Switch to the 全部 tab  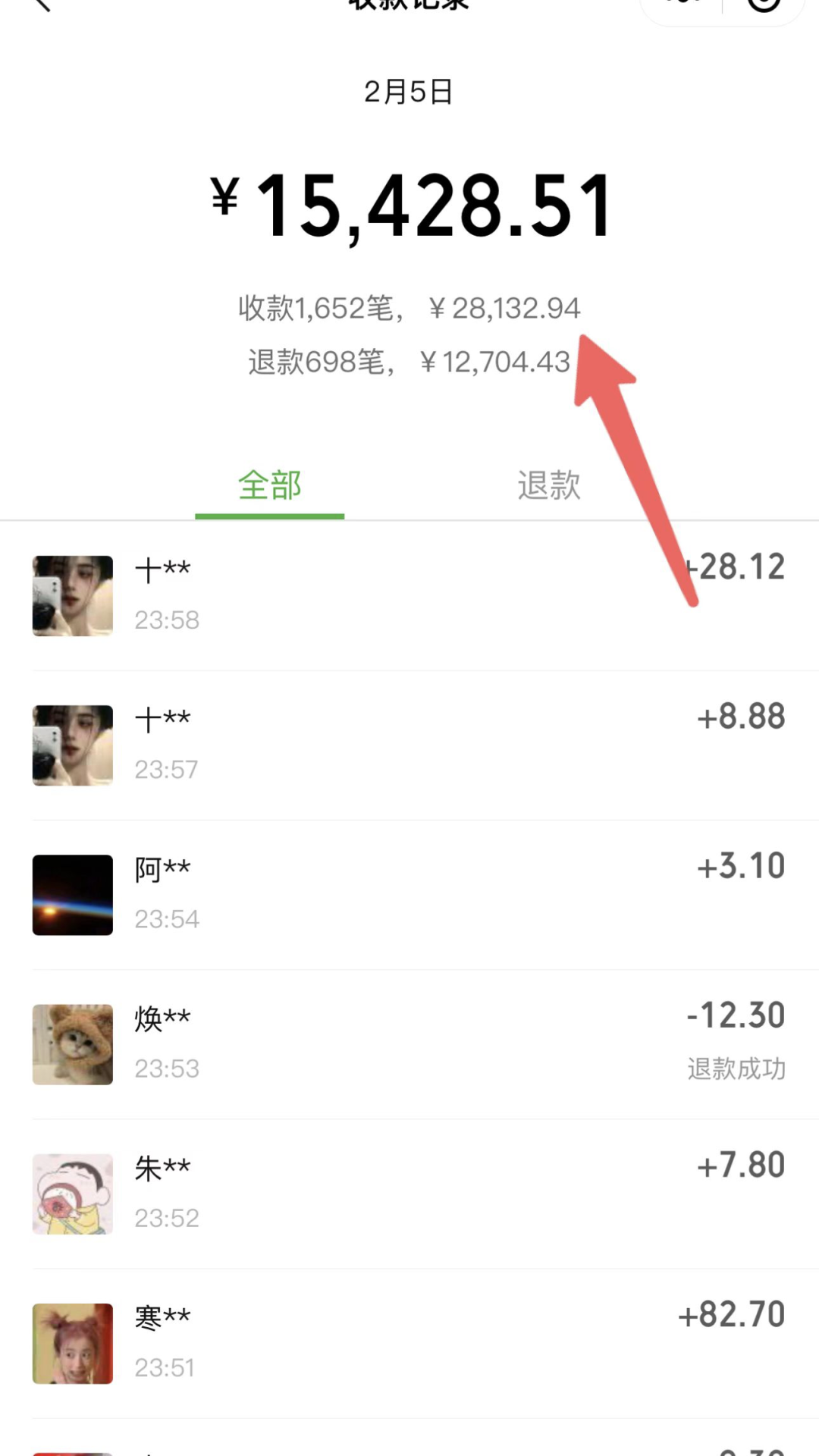point(269,485)
